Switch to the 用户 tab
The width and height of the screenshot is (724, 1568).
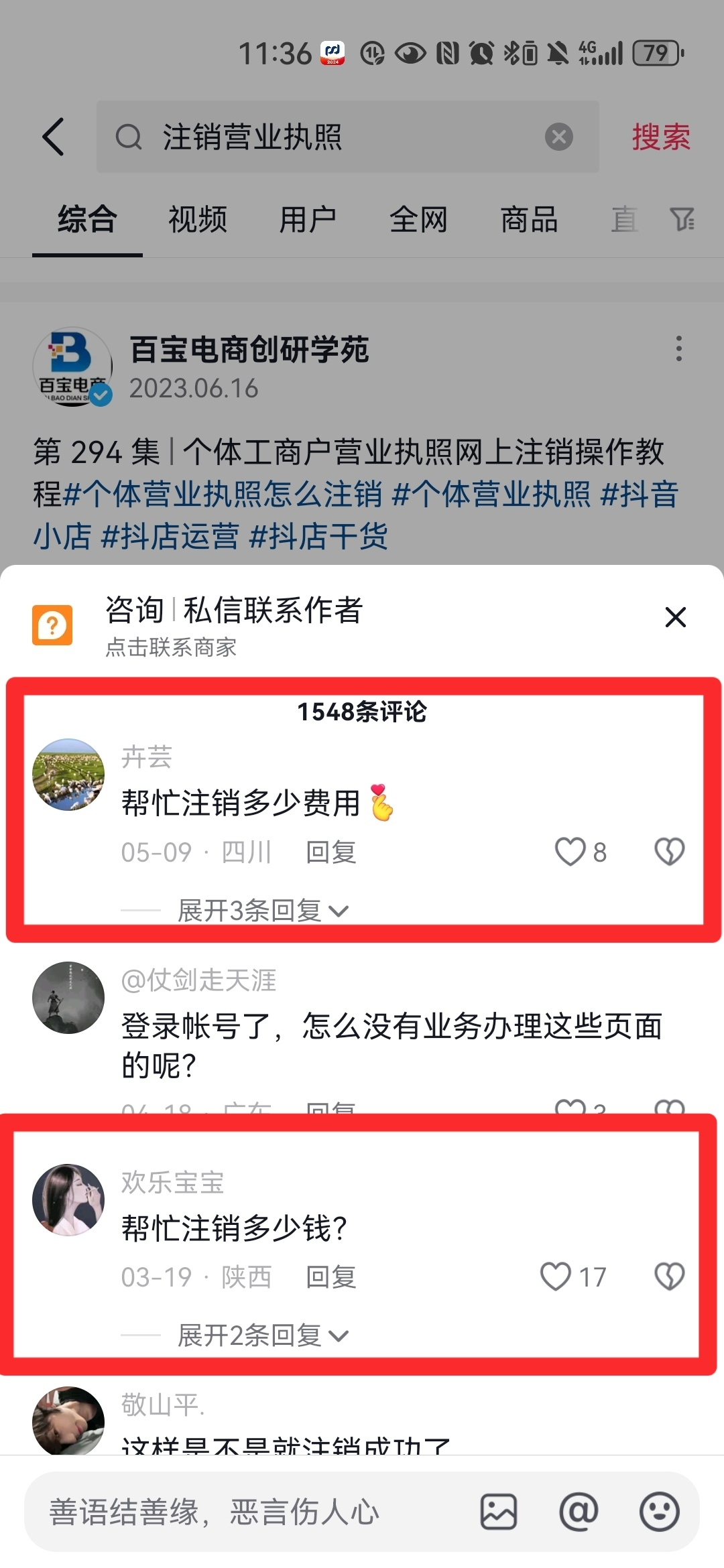(x=308, y=220)
